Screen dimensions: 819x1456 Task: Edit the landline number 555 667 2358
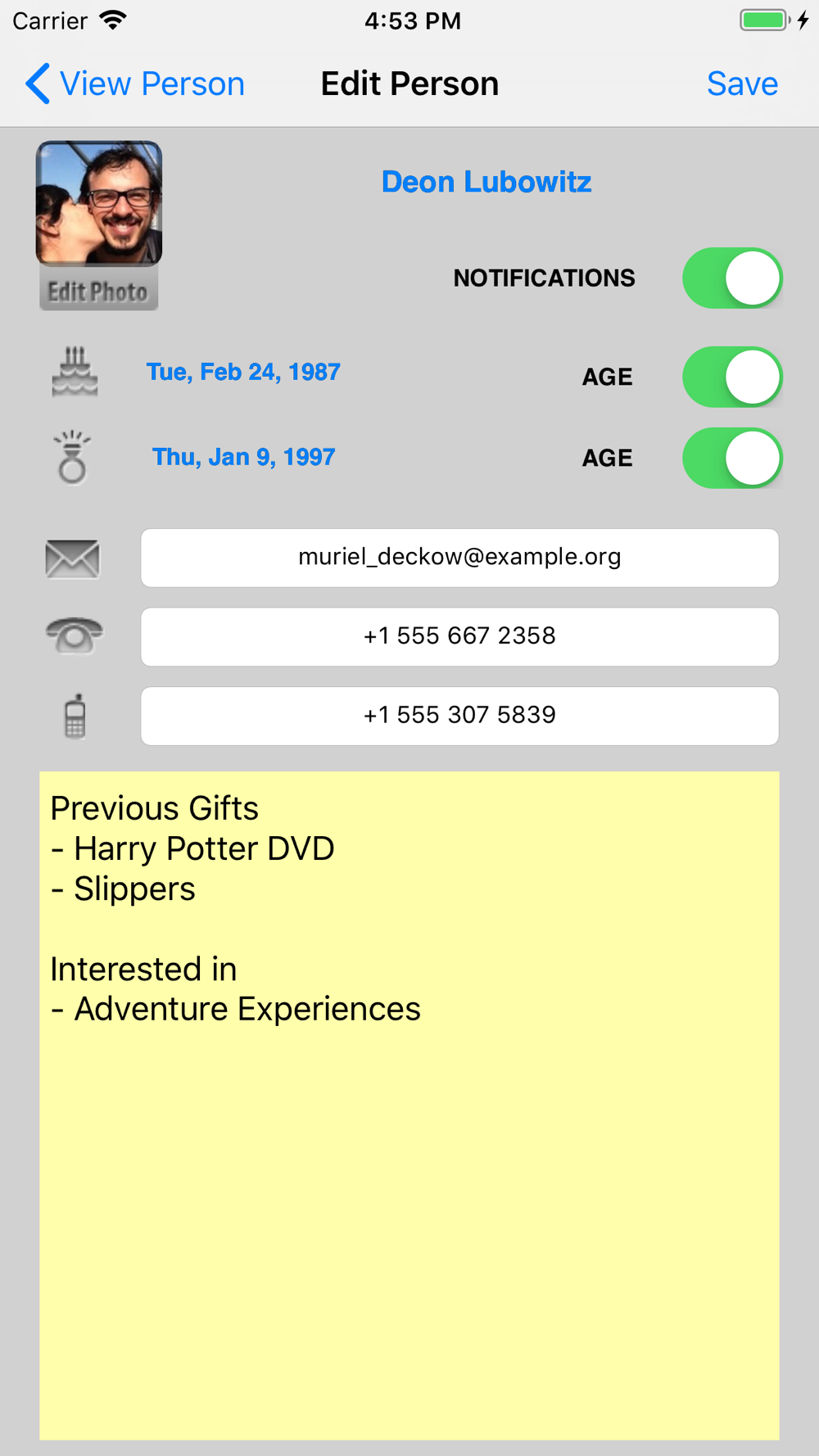[x=459, y=636]
